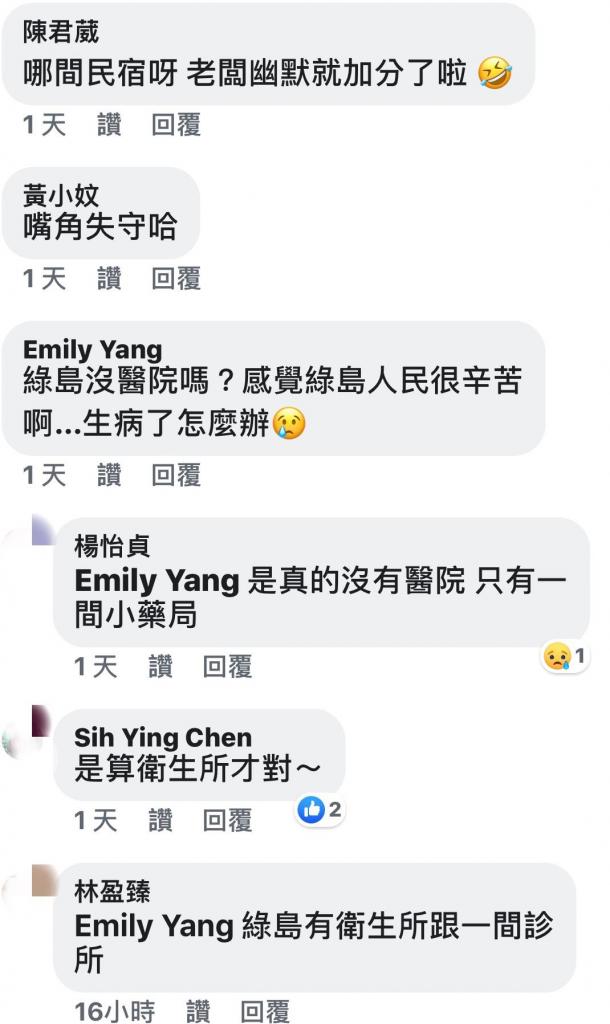Screen dimensions: 610x1024
Task: Like Sih Ying Chen's reply
Action: (160, 821)
